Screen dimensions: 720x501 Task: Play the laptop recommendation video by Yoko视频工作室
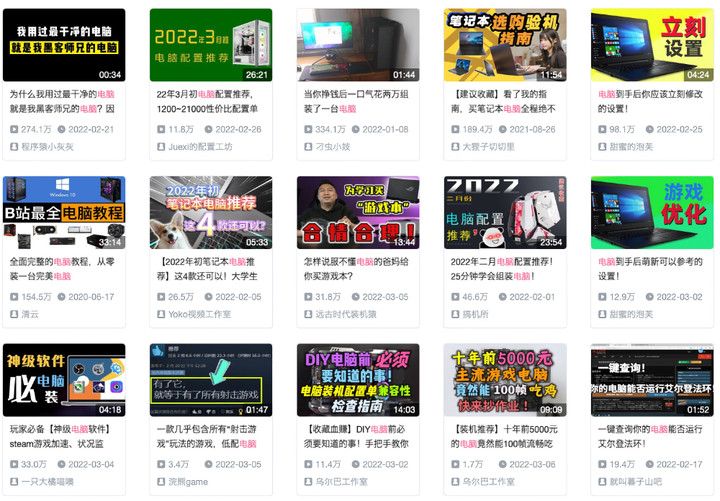(211, 213)
